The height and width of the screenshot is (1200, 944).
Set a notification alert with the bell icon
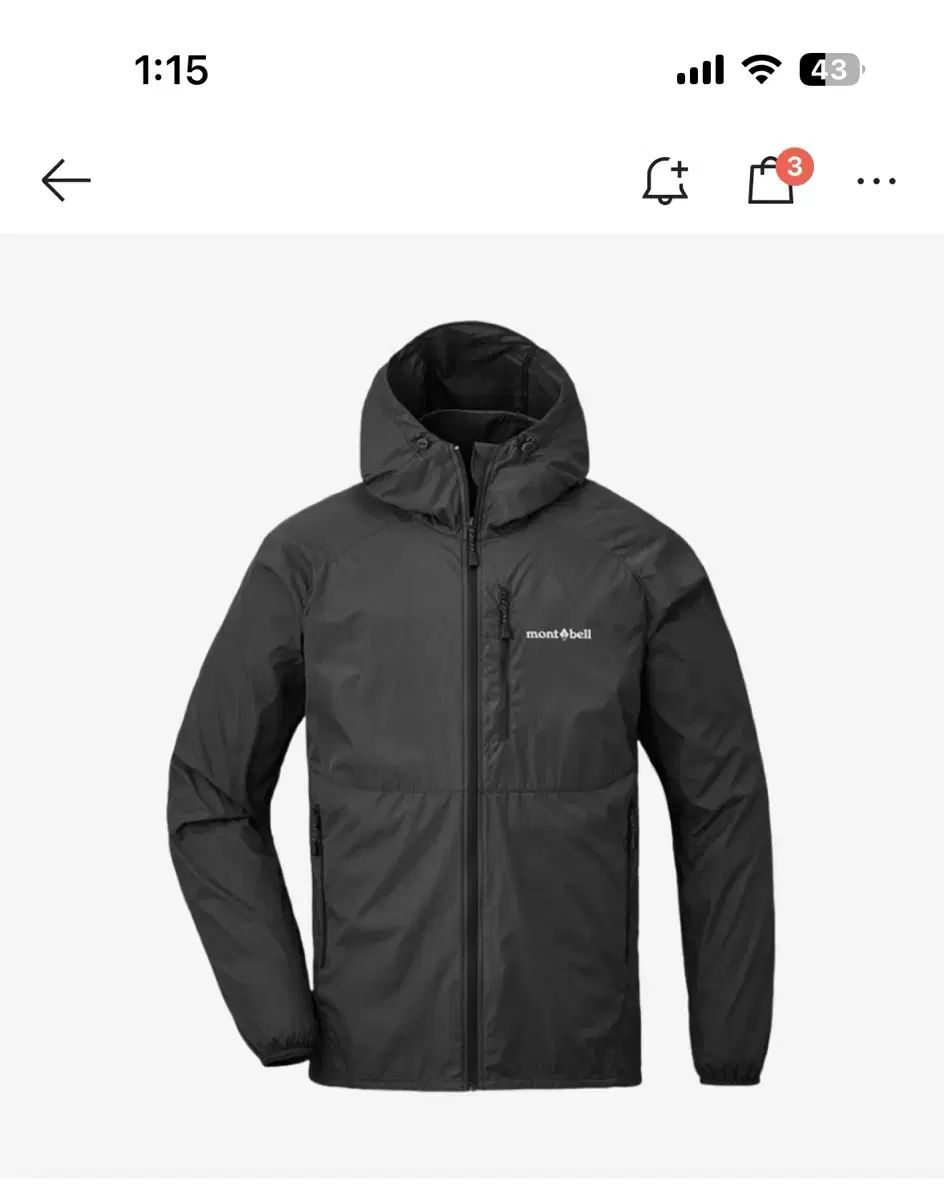[x=665, y=181]
